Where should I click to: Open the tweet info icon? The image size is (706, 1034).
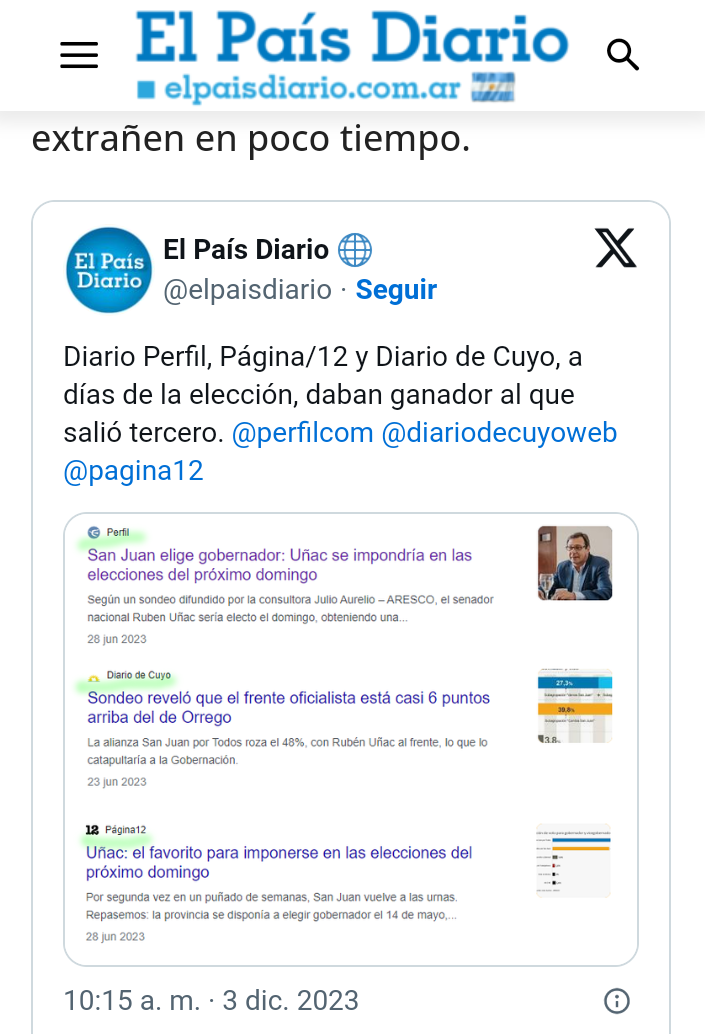click(x=617, y=1000)
